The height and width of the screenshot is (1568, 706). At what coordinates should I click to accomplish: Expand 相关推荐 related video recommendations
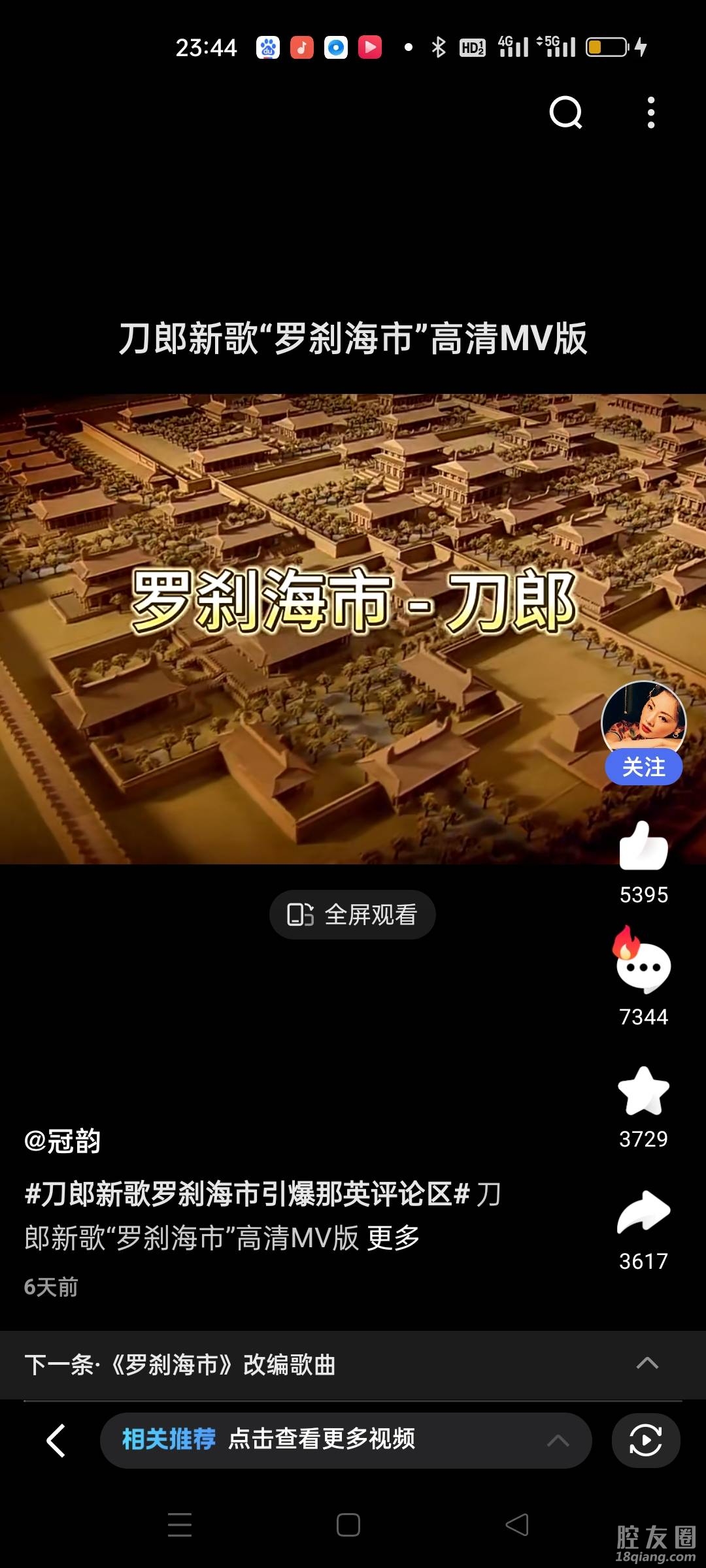(345, 1440)
